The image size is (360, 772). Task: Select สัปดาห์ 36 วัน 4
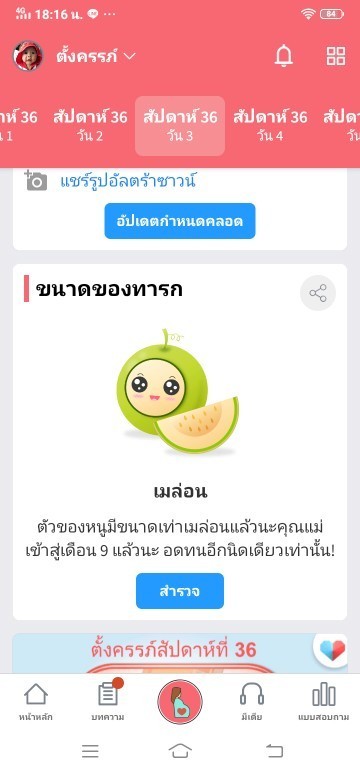pyautogui.click(x=270, y=126)
